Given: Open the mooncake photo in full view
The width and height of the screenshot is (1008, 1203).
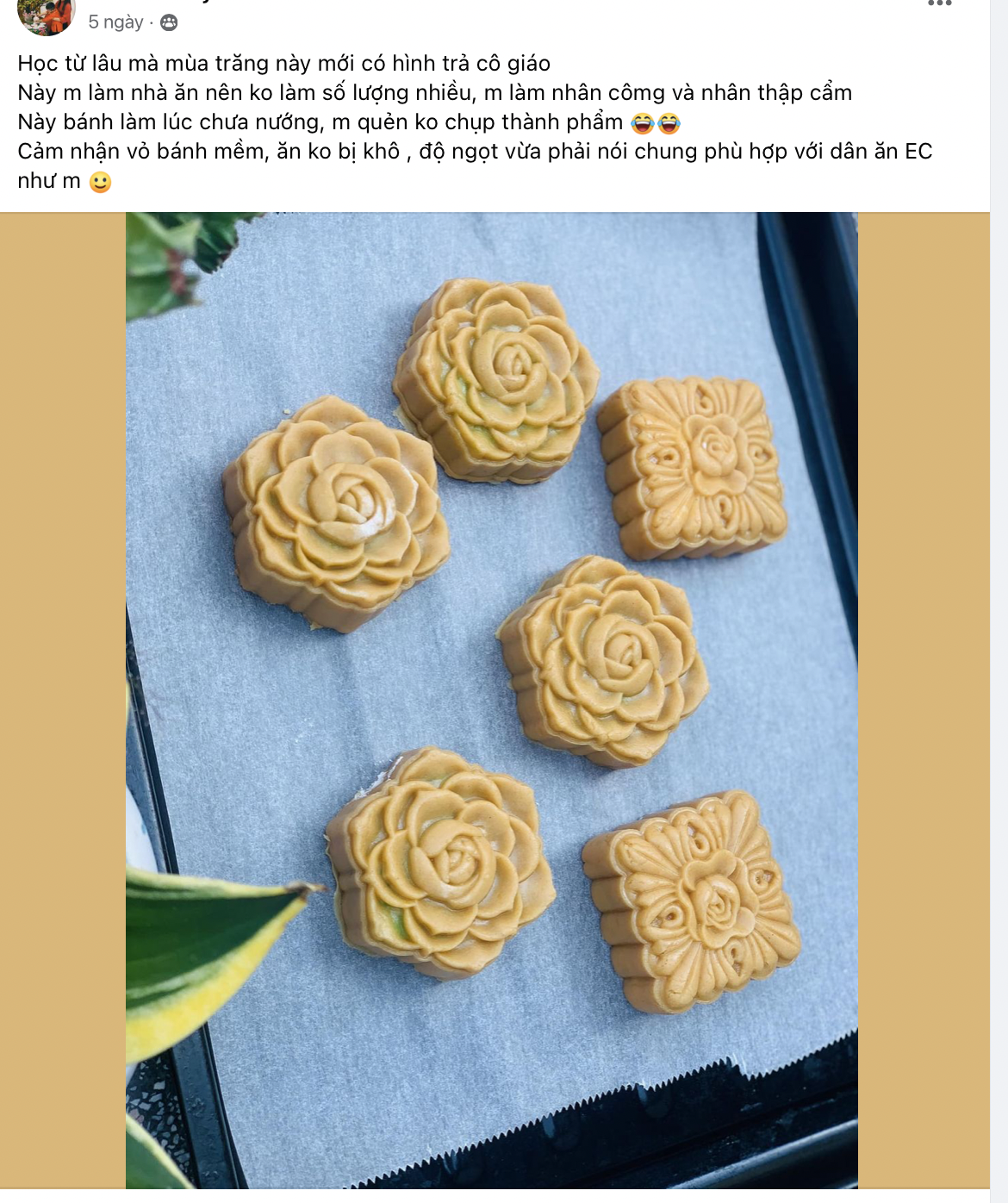Looking at the screenshot, I should pos(492,698).
